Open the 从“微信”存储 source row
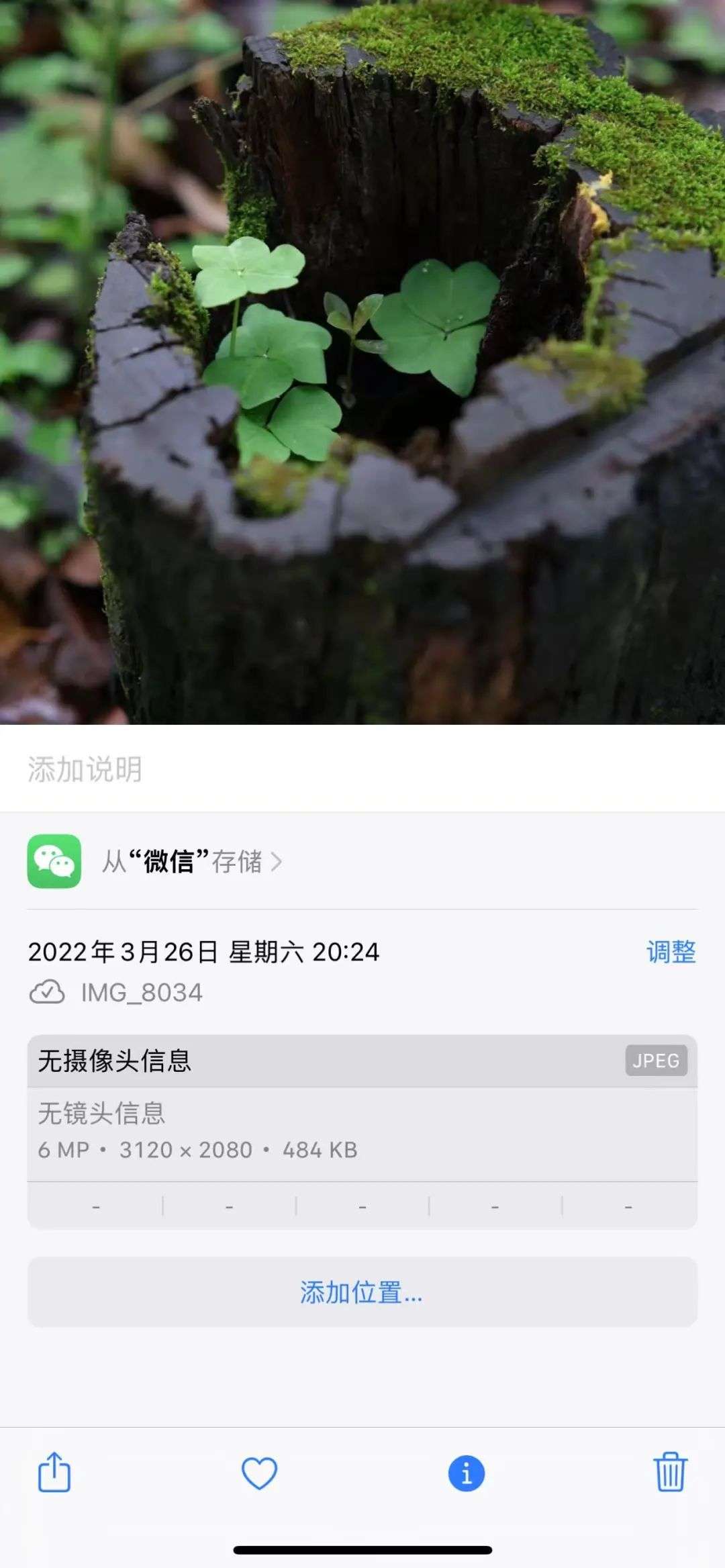725x1568 pixels. tap(362, 861)
